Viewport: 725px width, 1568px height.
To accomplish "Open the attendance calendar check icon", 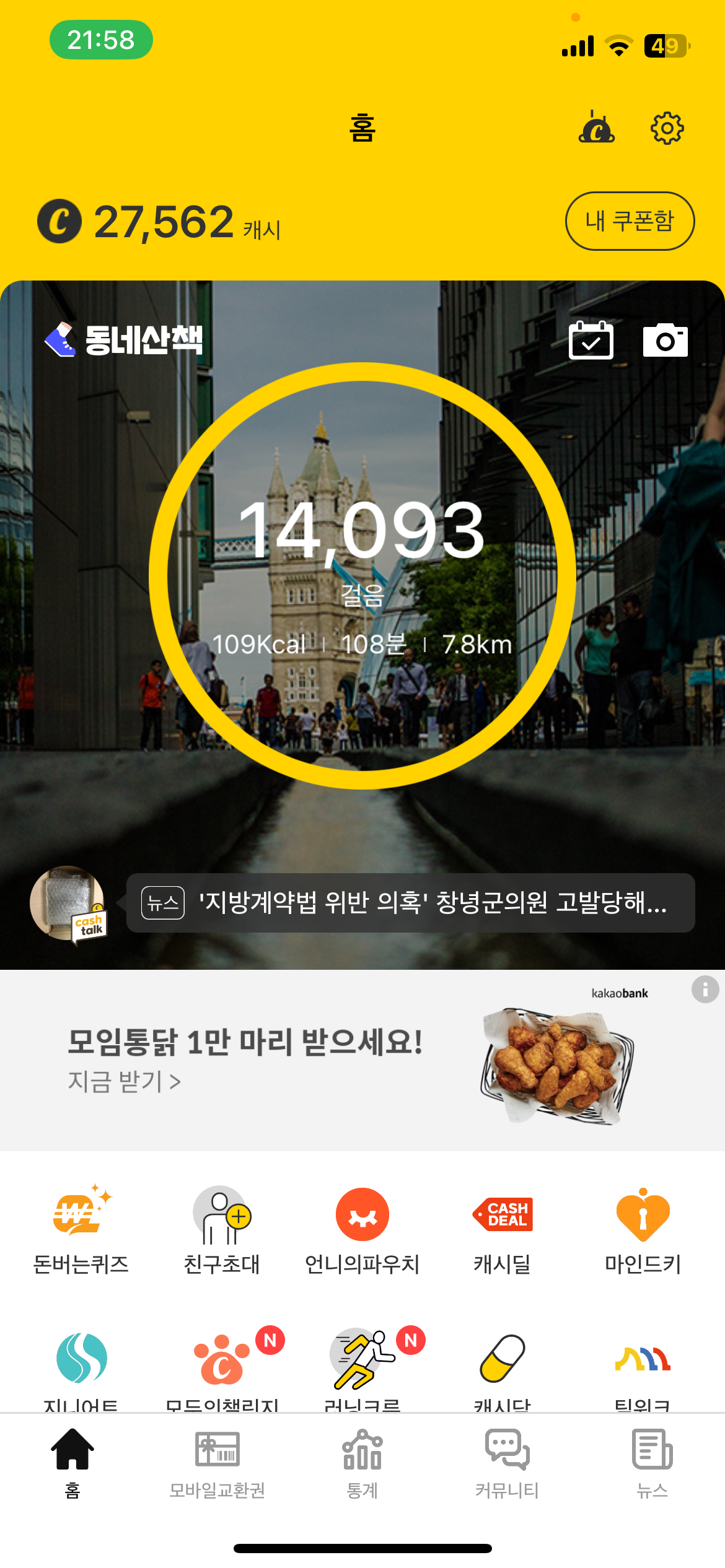I will click(591, 340).
